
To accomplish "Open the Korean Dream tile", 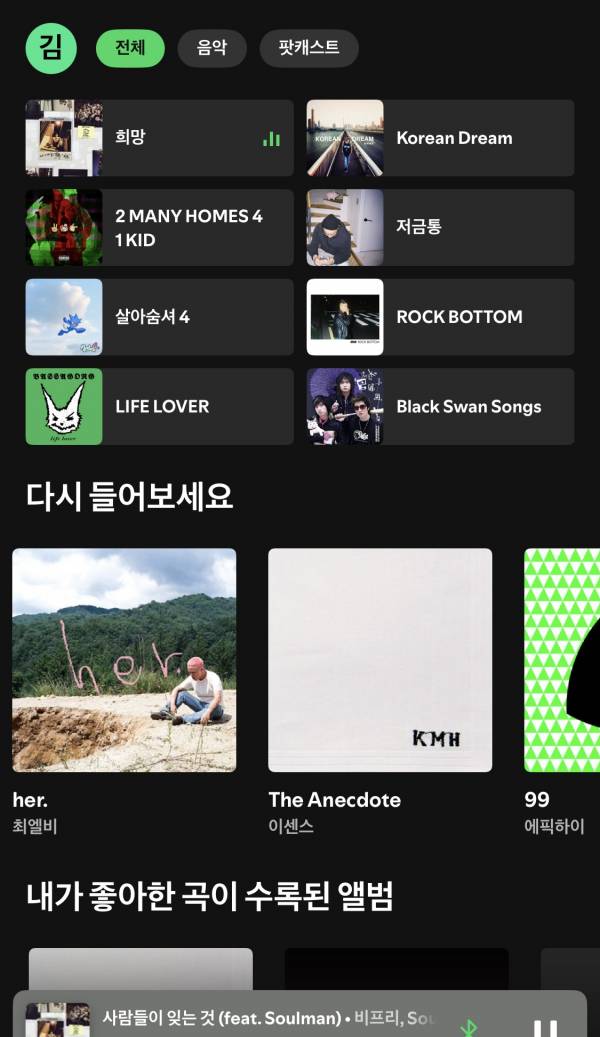I will pyautogui.click(x=440, y=138).
